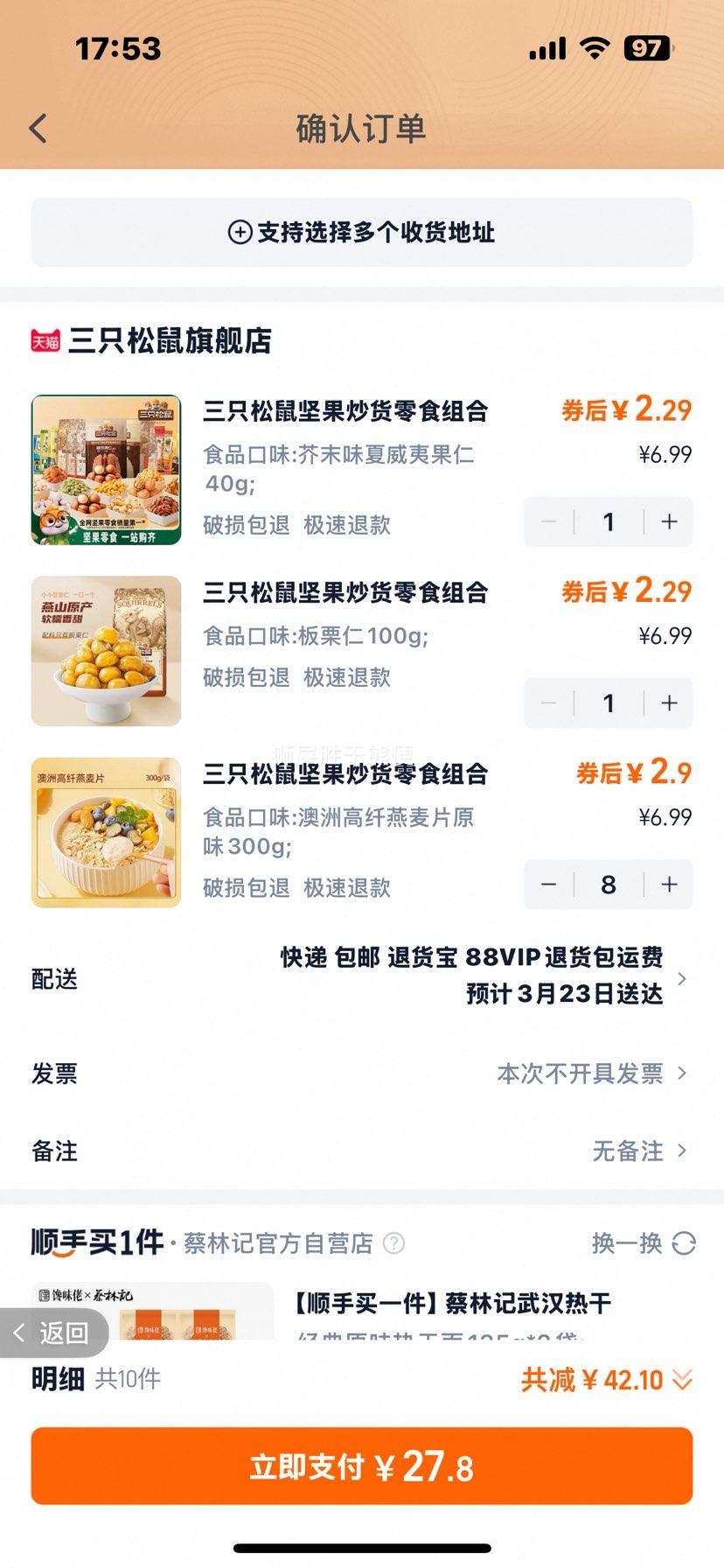Viewport: 724px width, 1568px height.
Task: Increase quantity of 澳洲高纤燕麦片 item
Action: coord(669,885)
